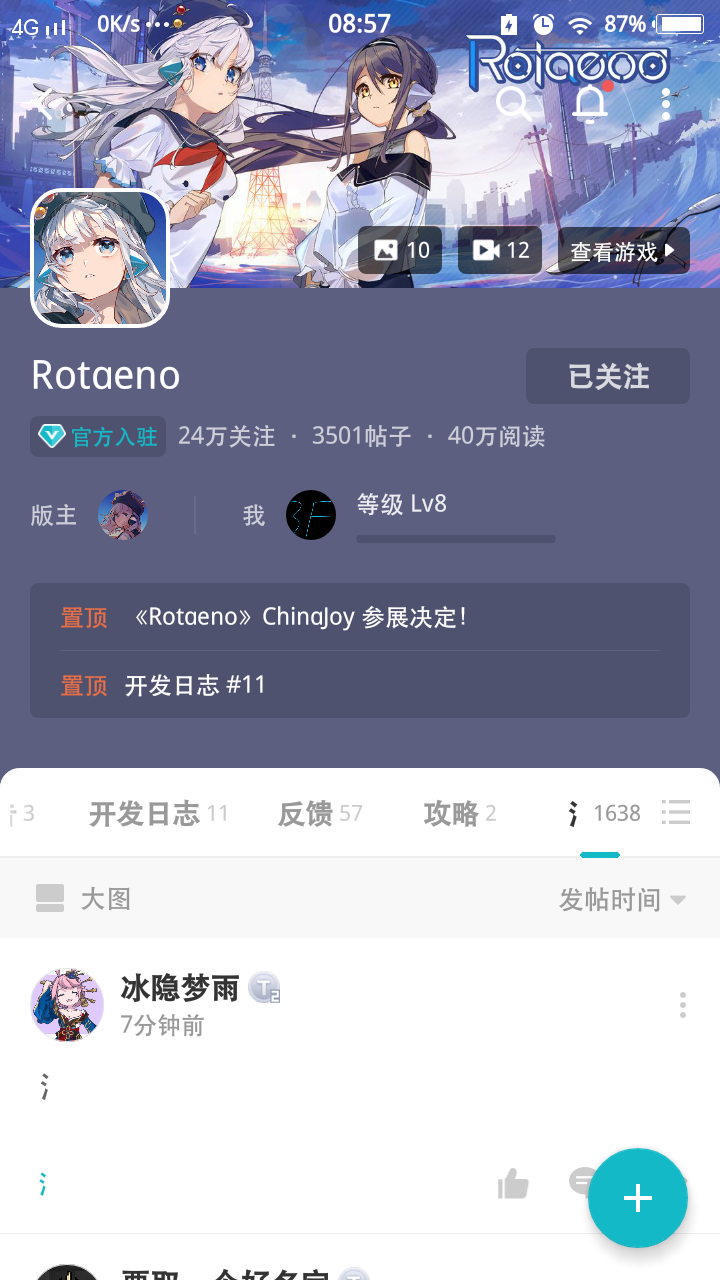Open the 发帖时间 sort dropdown

[x=622, y=898]
